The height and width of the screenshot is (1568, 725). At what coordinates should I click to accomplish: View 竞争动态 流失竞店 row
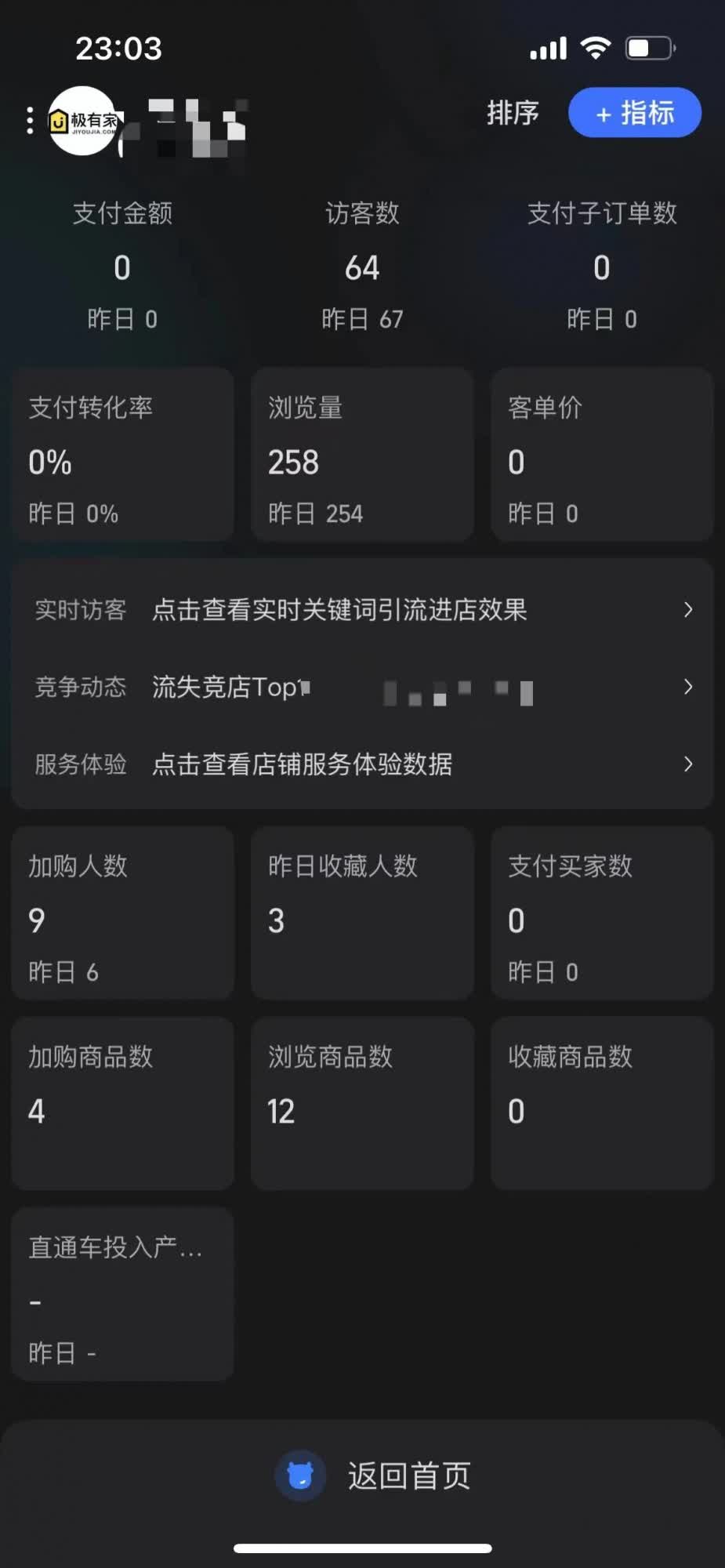[362, 687]
